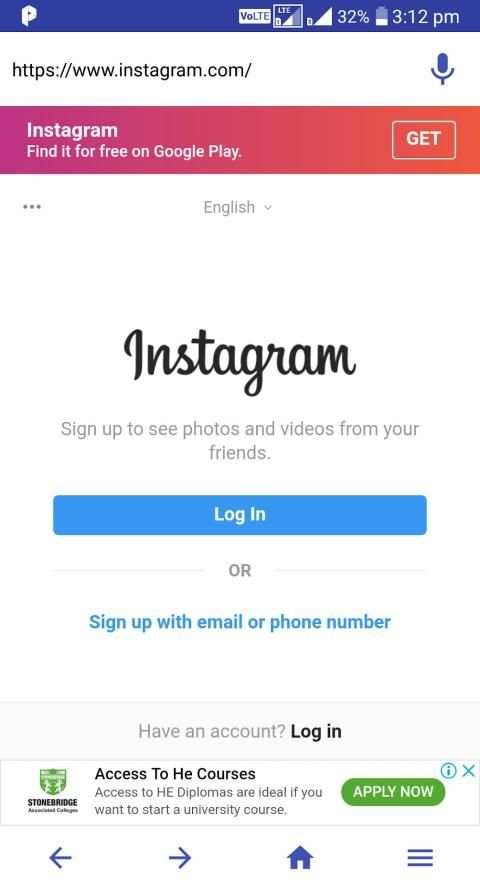Image resolution: width=480 pixels, height=890 pixels.
Task: Go back using the browser back arrow
Action: 60,858
